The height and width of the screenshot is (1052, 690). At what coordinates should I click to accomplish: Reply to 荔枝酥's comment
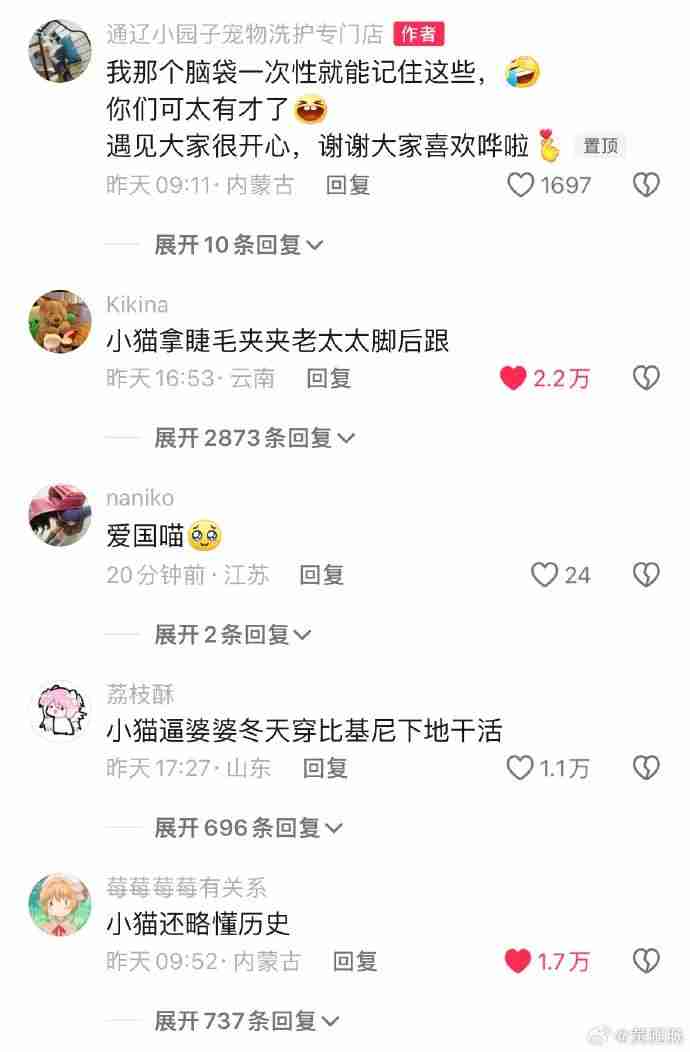click(x=325, y=768)
